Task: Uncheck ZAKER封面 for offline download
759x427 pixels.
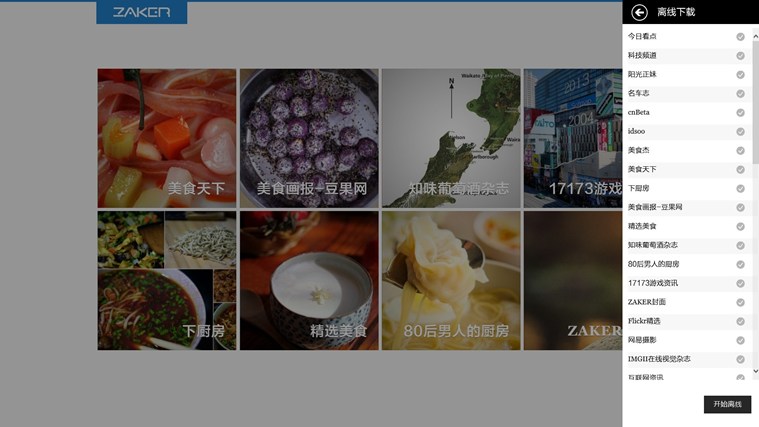Action: pyautogui.click(x=740, y=302)
